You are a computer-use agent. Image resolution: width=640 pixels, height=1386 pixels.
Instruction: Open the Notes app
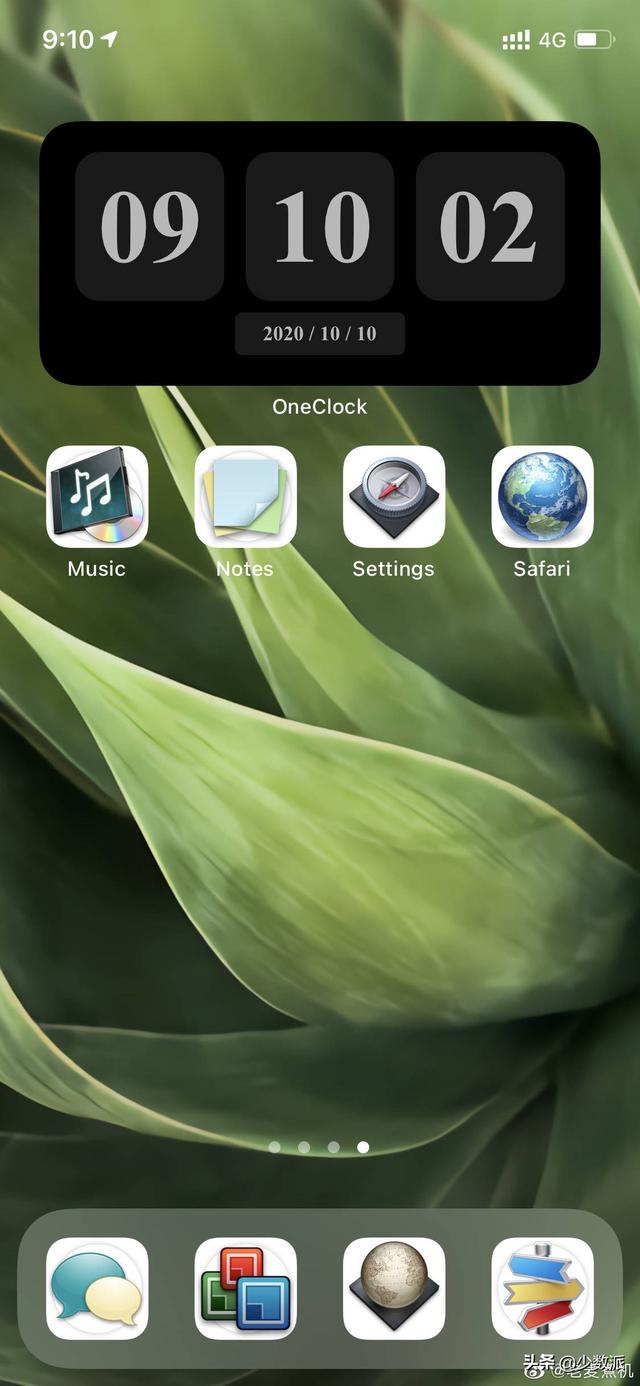click(245, 496)
